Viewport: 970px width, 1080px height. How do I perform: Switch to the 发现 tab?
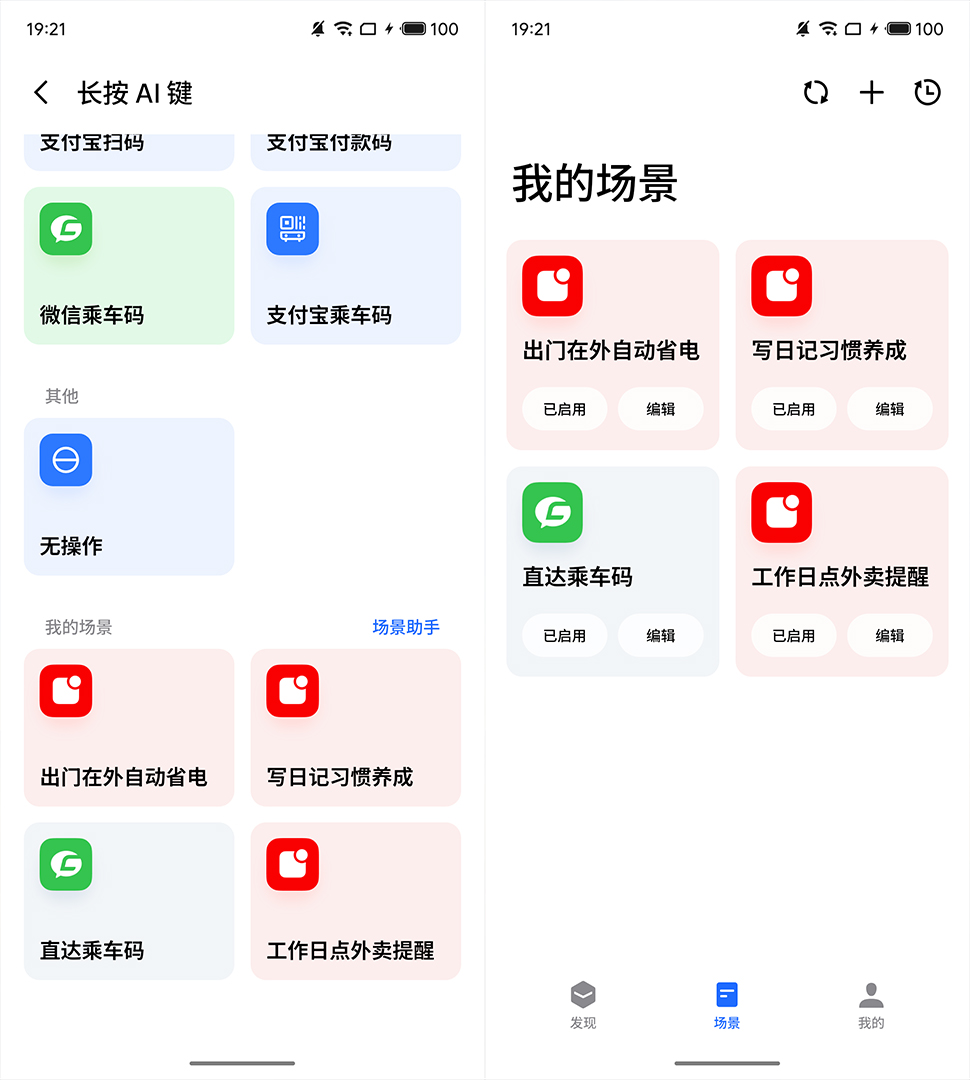click(583, 1005)
